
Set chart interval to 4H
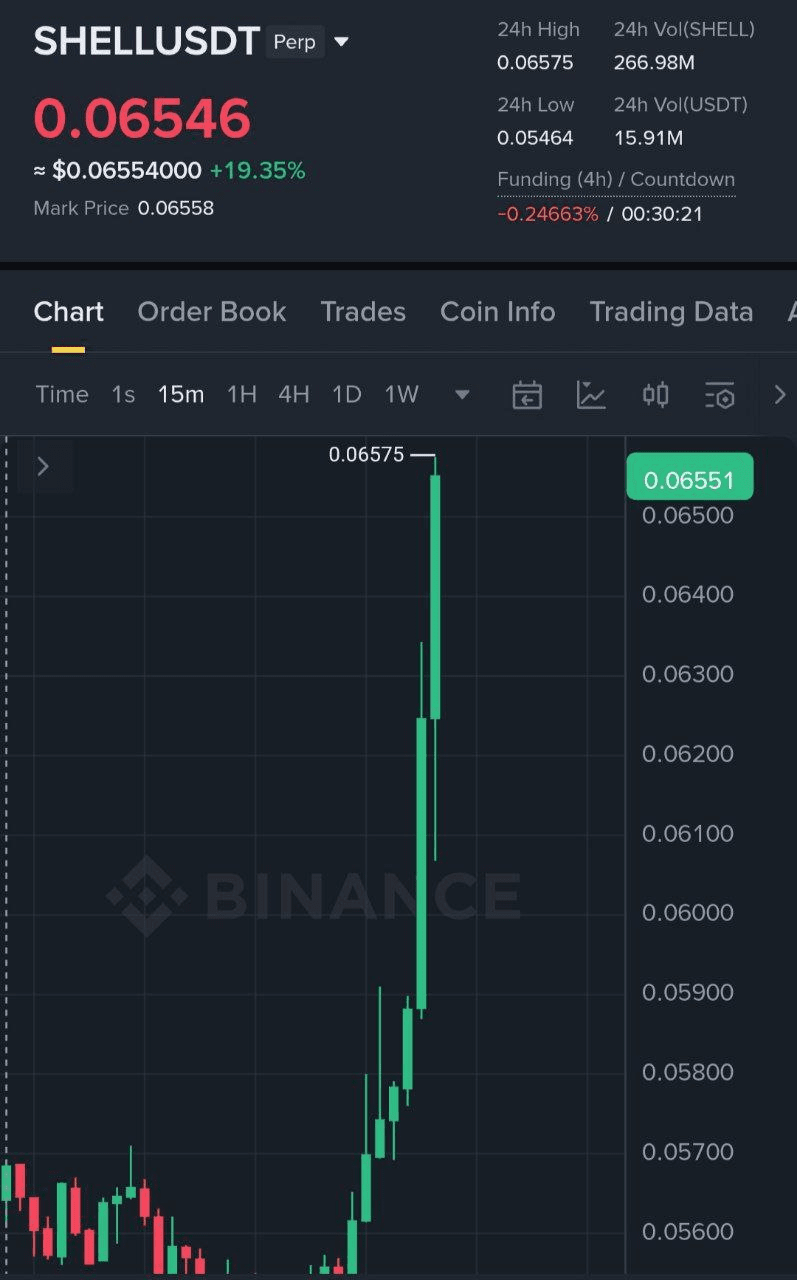pos(294,394)
